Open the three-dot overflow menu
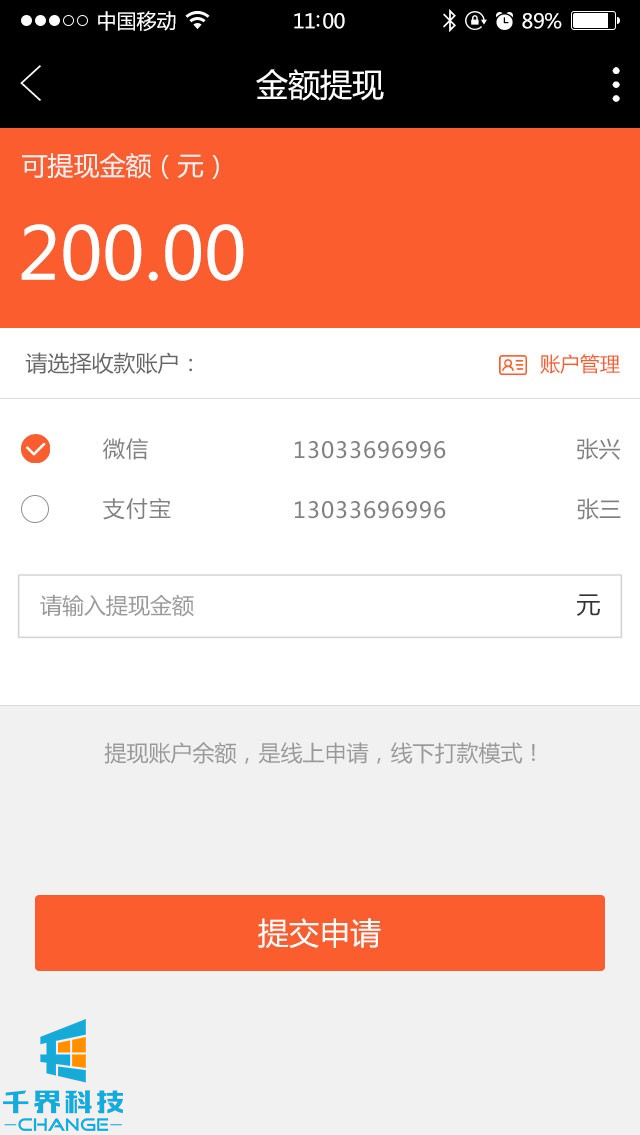This screenshot has height=1135, width=640. pyautogui.click(x=615, y=85)
